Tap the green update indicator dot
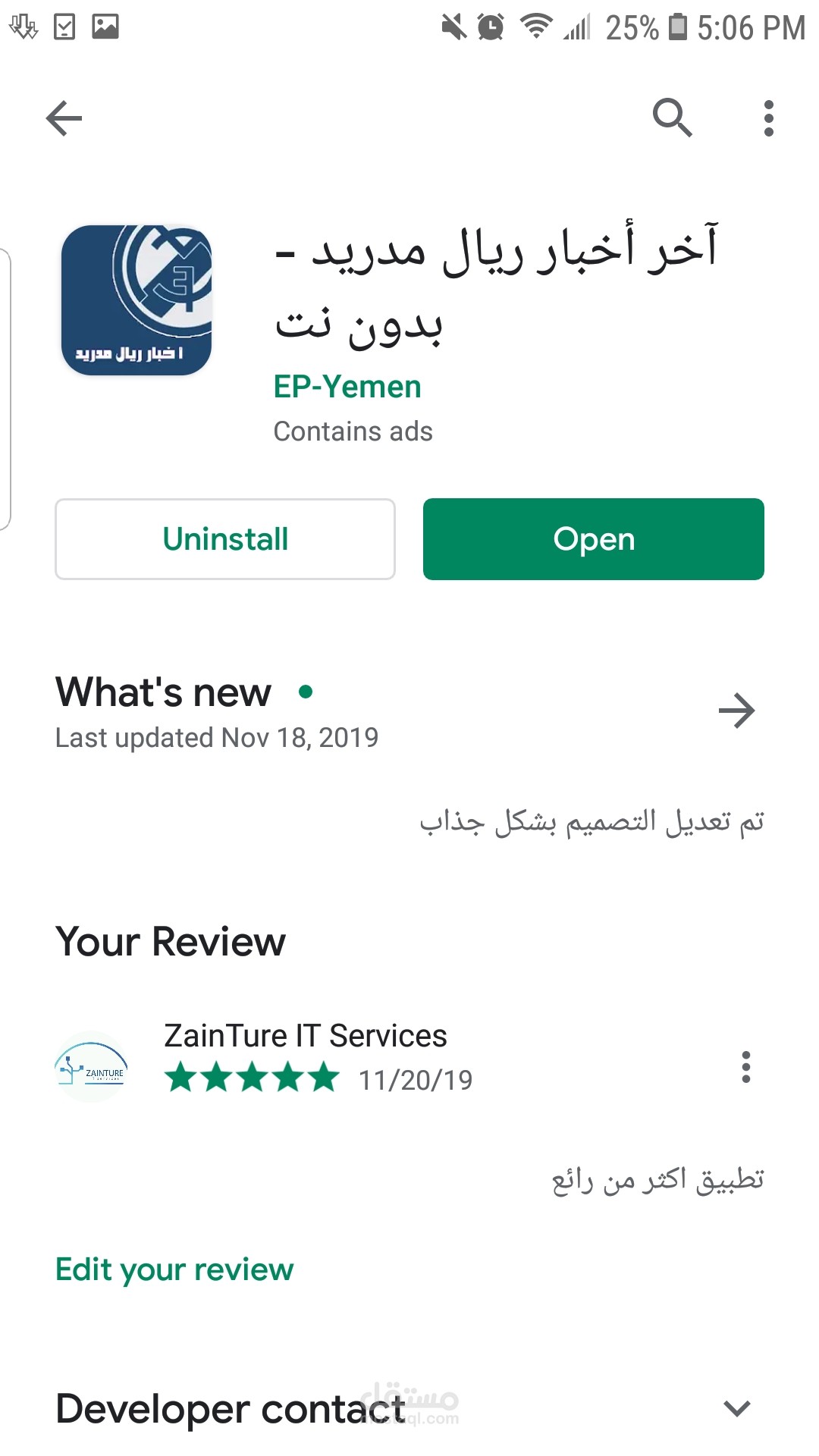The width and height of the screenshot is (819, 1456). click(306, 692)
